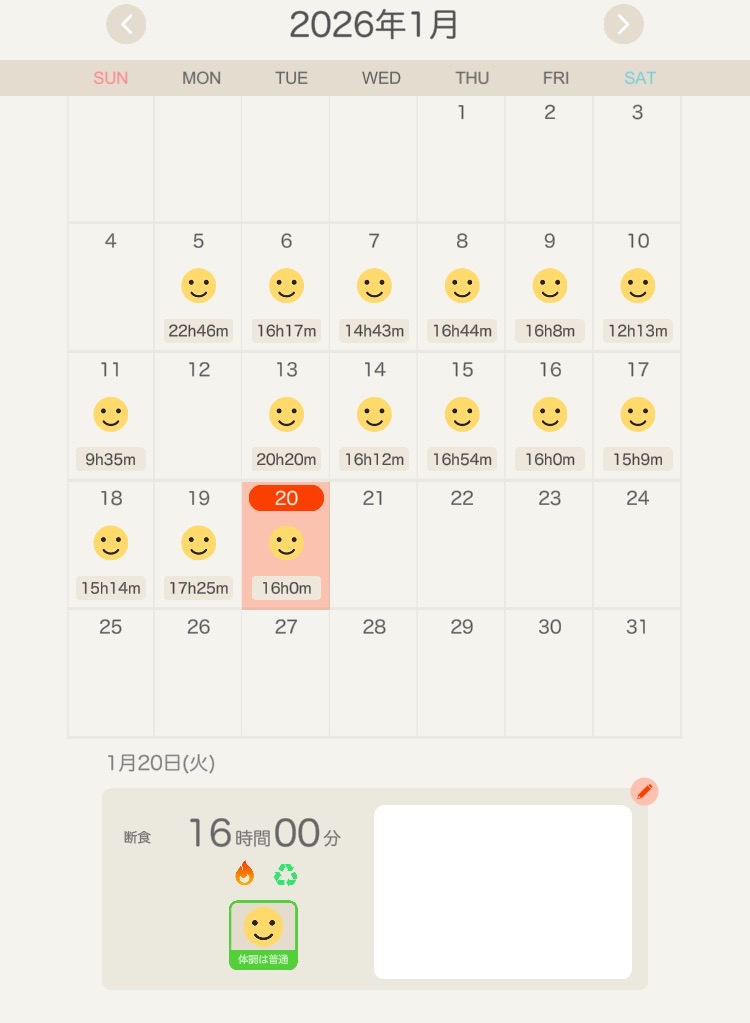Select January 5 with 22h46m fast

click(198, 287)
